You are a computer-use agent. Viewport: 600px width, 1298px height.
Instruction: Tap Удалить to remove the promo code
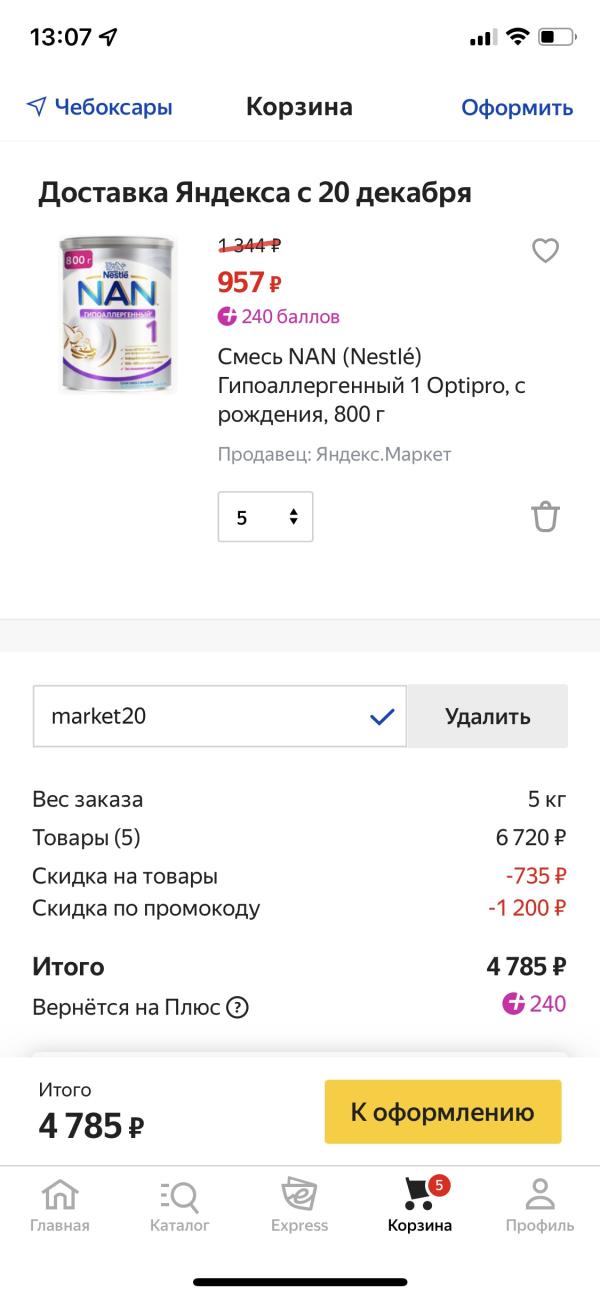coord(487,716)
